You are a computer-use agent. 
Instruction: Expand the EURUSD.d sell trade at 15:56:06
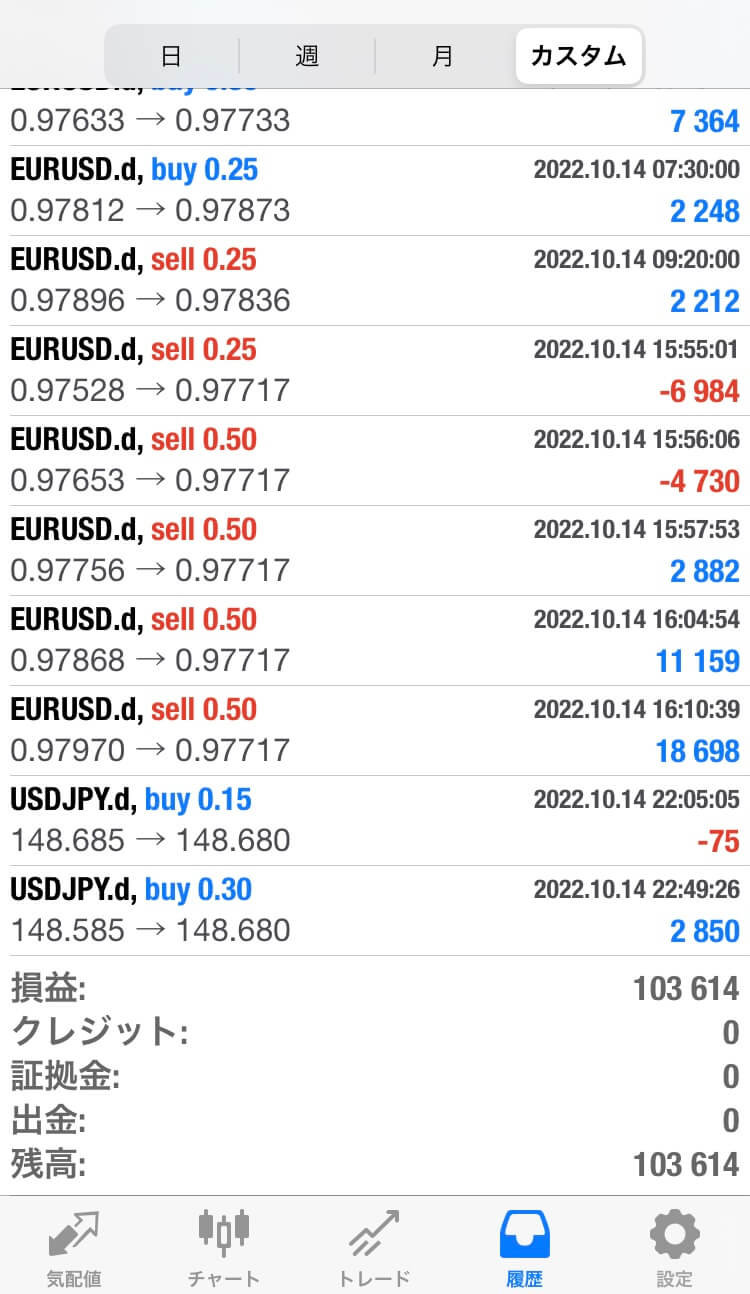point(375,461)
